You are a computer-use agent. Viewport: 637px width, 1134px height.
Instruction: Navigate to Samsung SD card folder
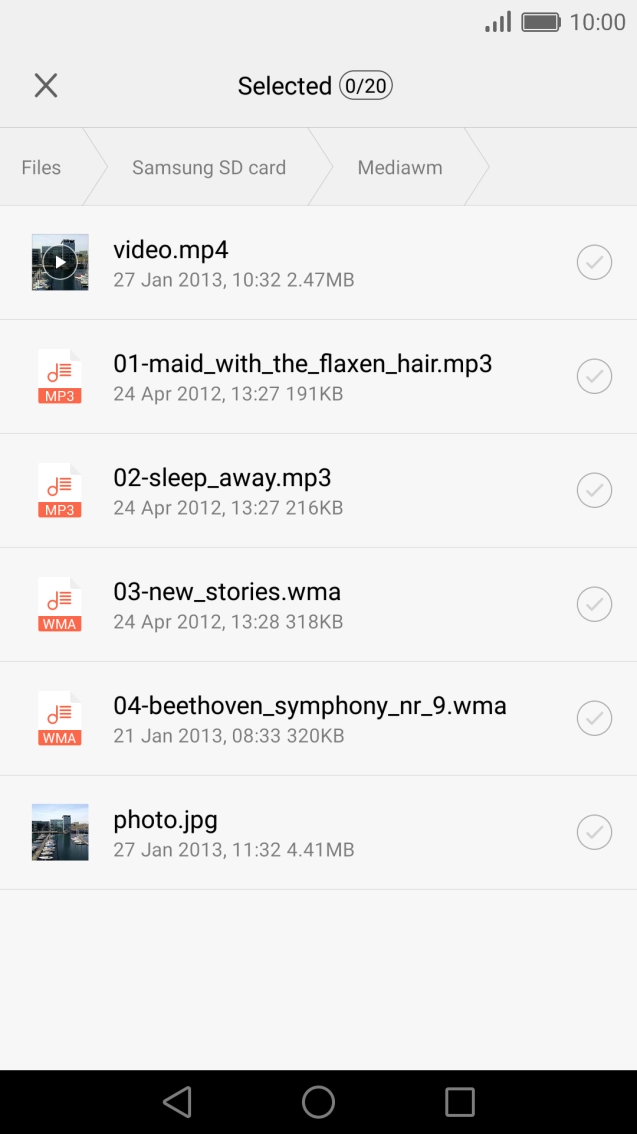209,168
